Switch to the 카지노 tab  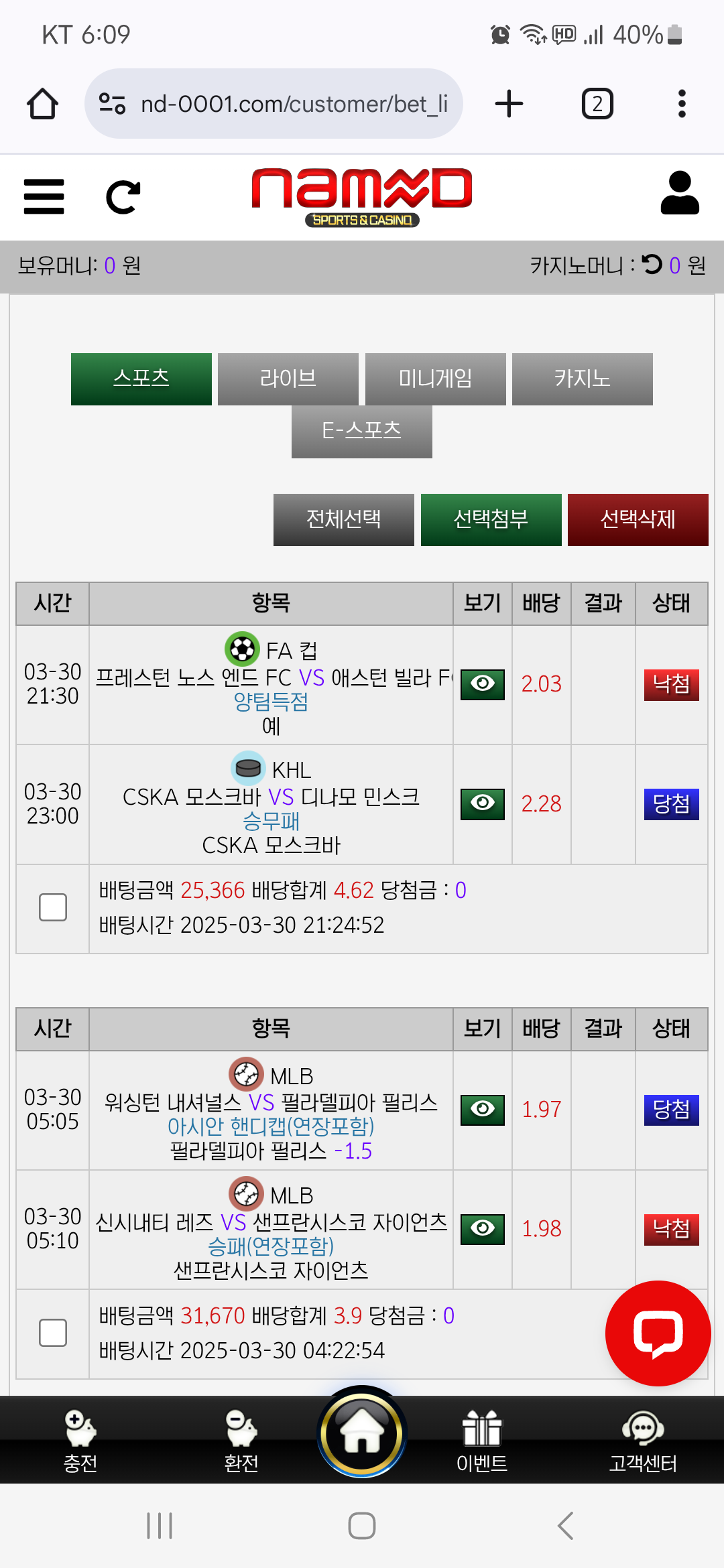click(x=583, y=379)
